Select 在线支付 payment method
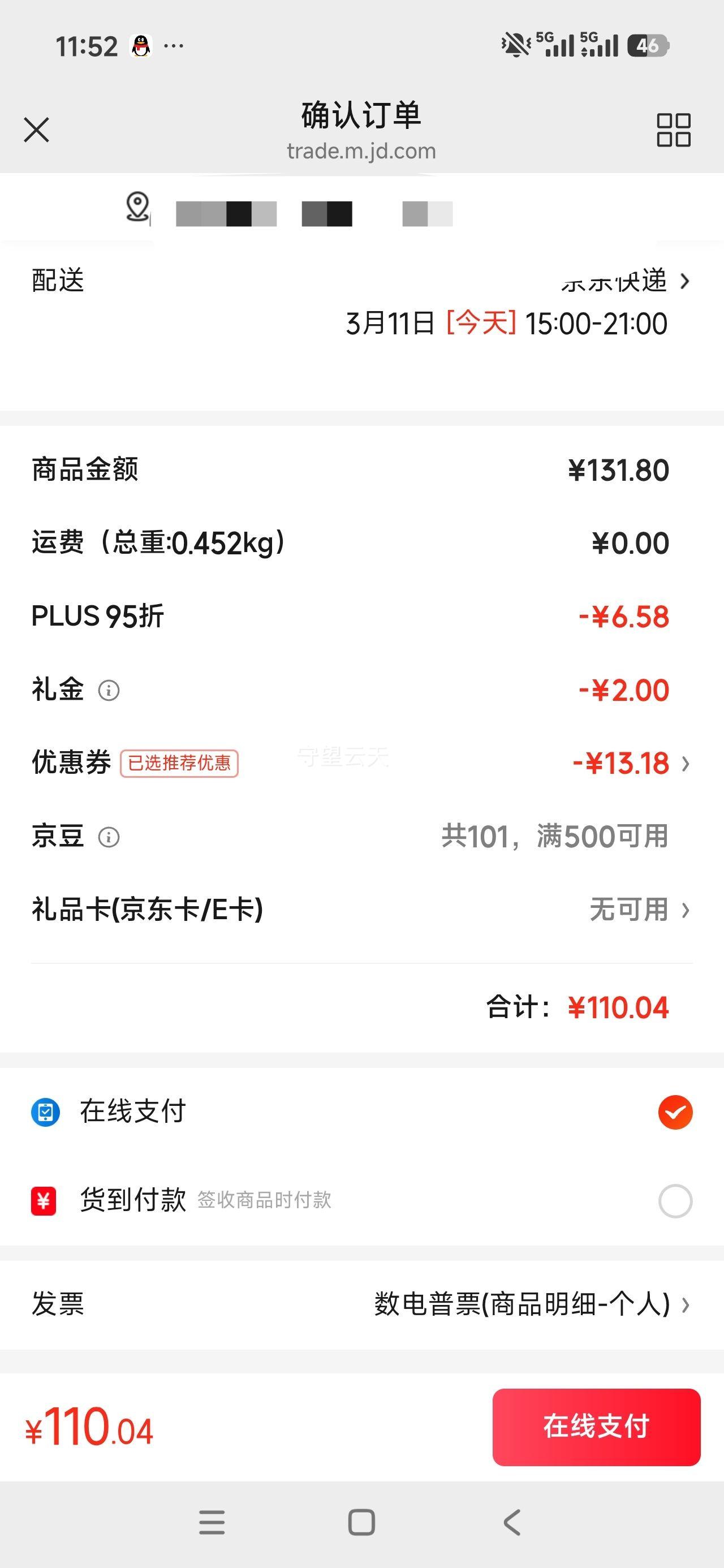Screen dimensions: 724x1568 (x=361, y=1112)
